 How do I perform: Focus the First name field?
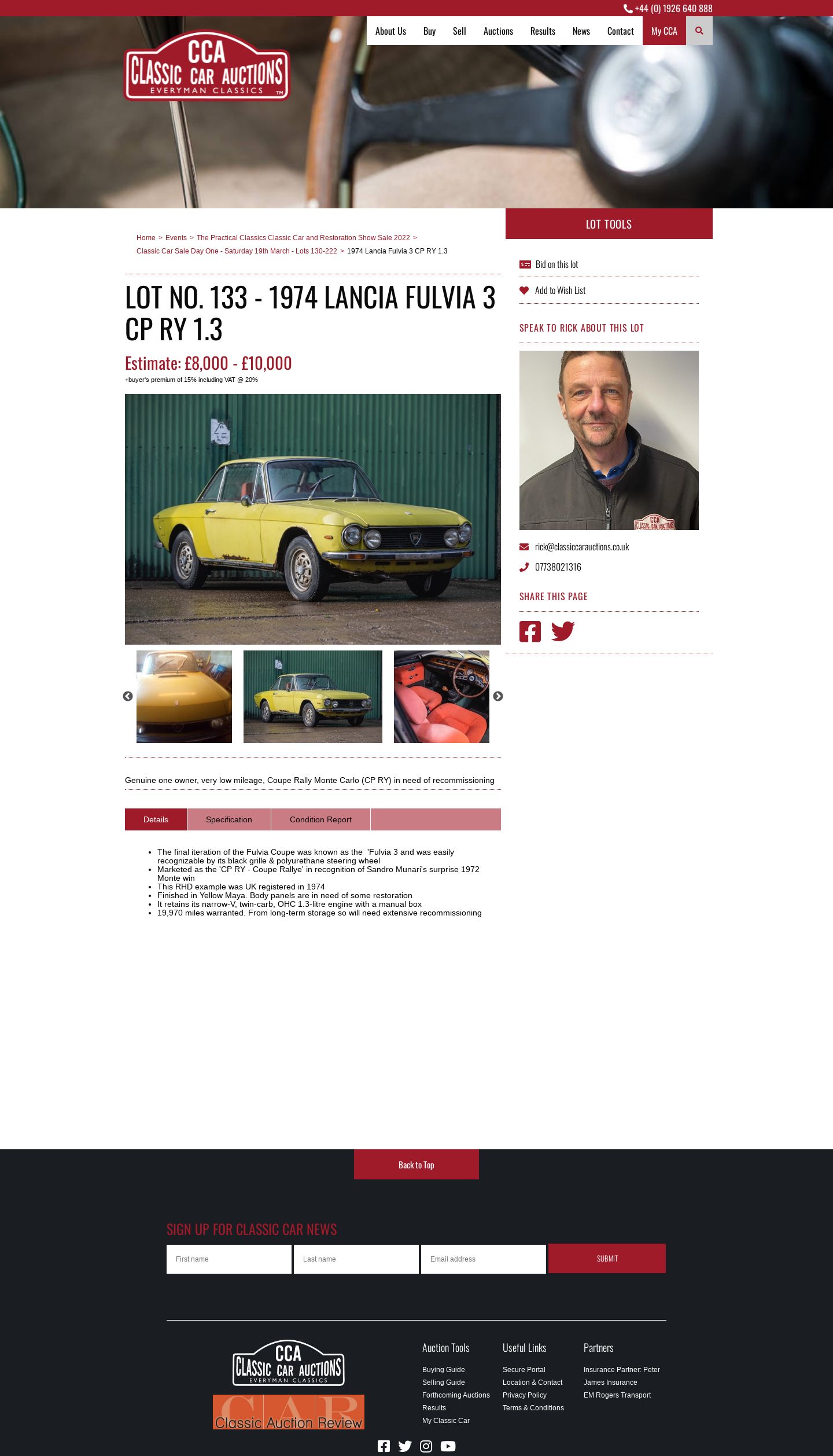click(x=228, y=1259)
